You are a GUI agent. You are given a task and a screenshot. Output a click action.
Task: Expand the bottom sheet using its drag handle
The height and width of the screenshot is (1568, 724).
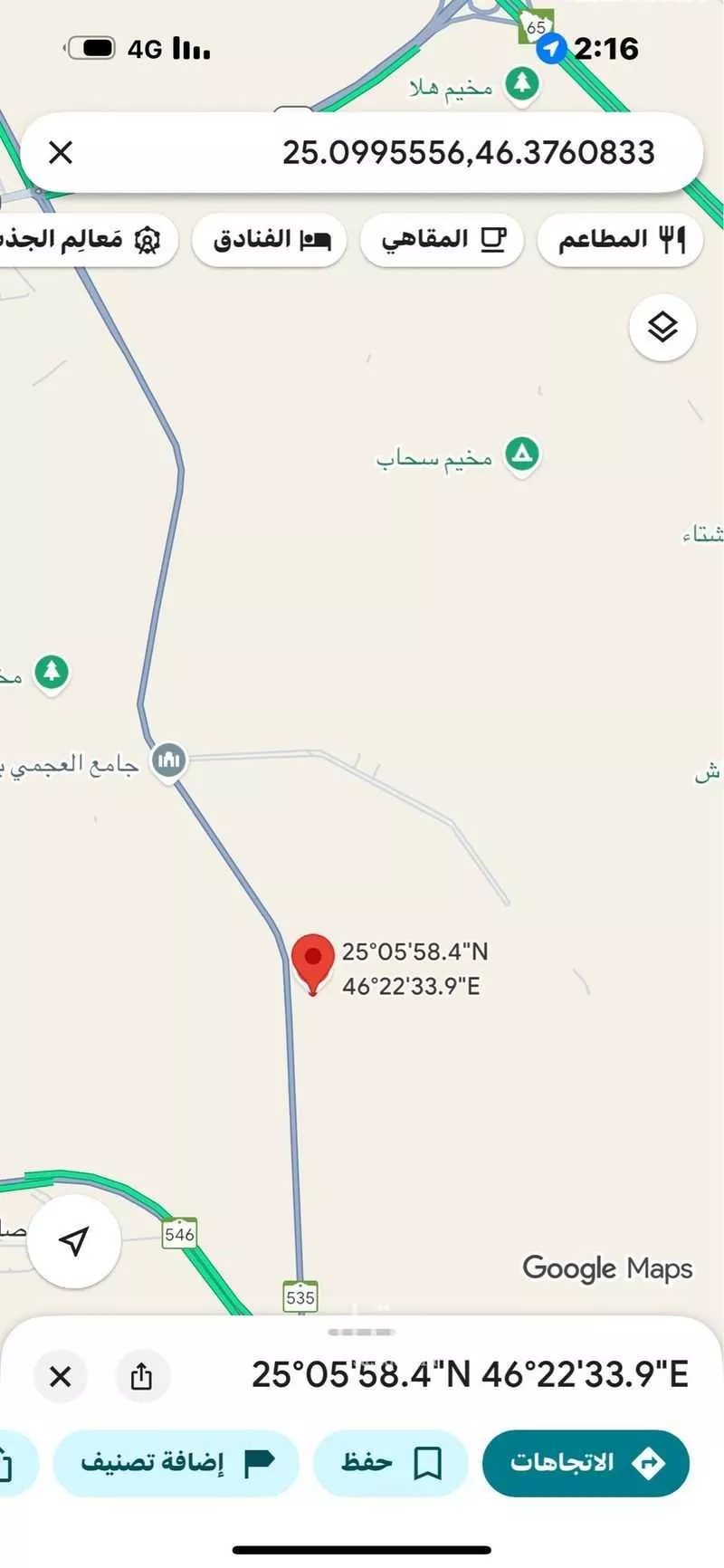(360, 1332)
